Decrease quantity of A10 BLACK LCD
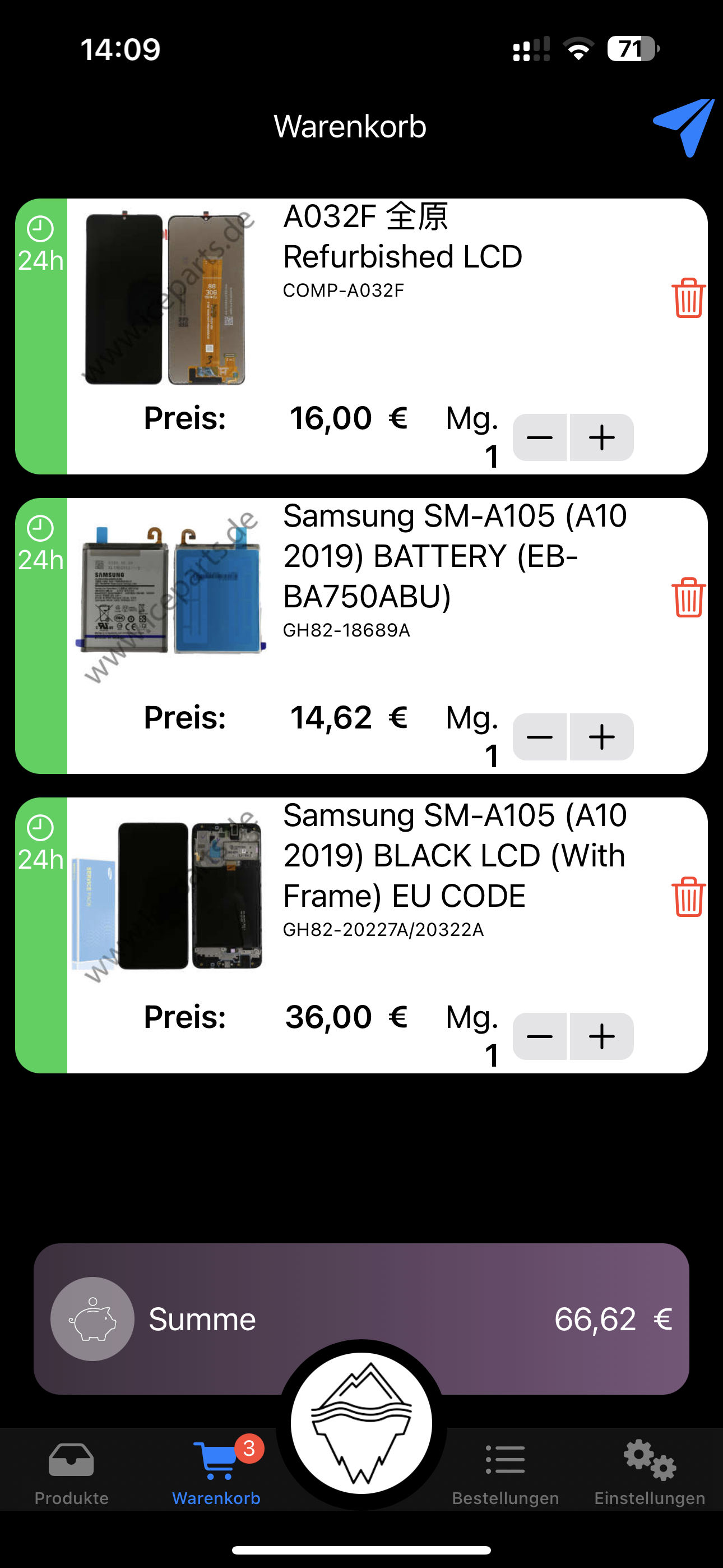 (540, 1036)
